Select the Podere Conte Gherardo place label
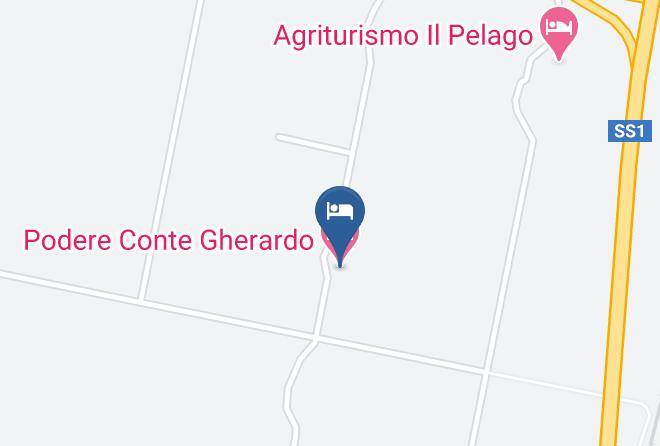This screenshot has height=446, width=660. tap(168, 241)
